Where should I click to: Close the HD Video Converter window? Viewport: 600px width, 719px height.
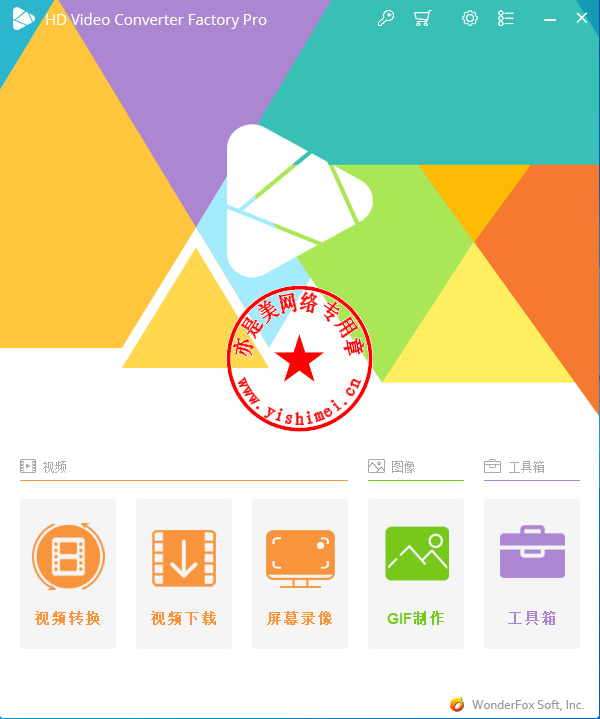[582, 18]
